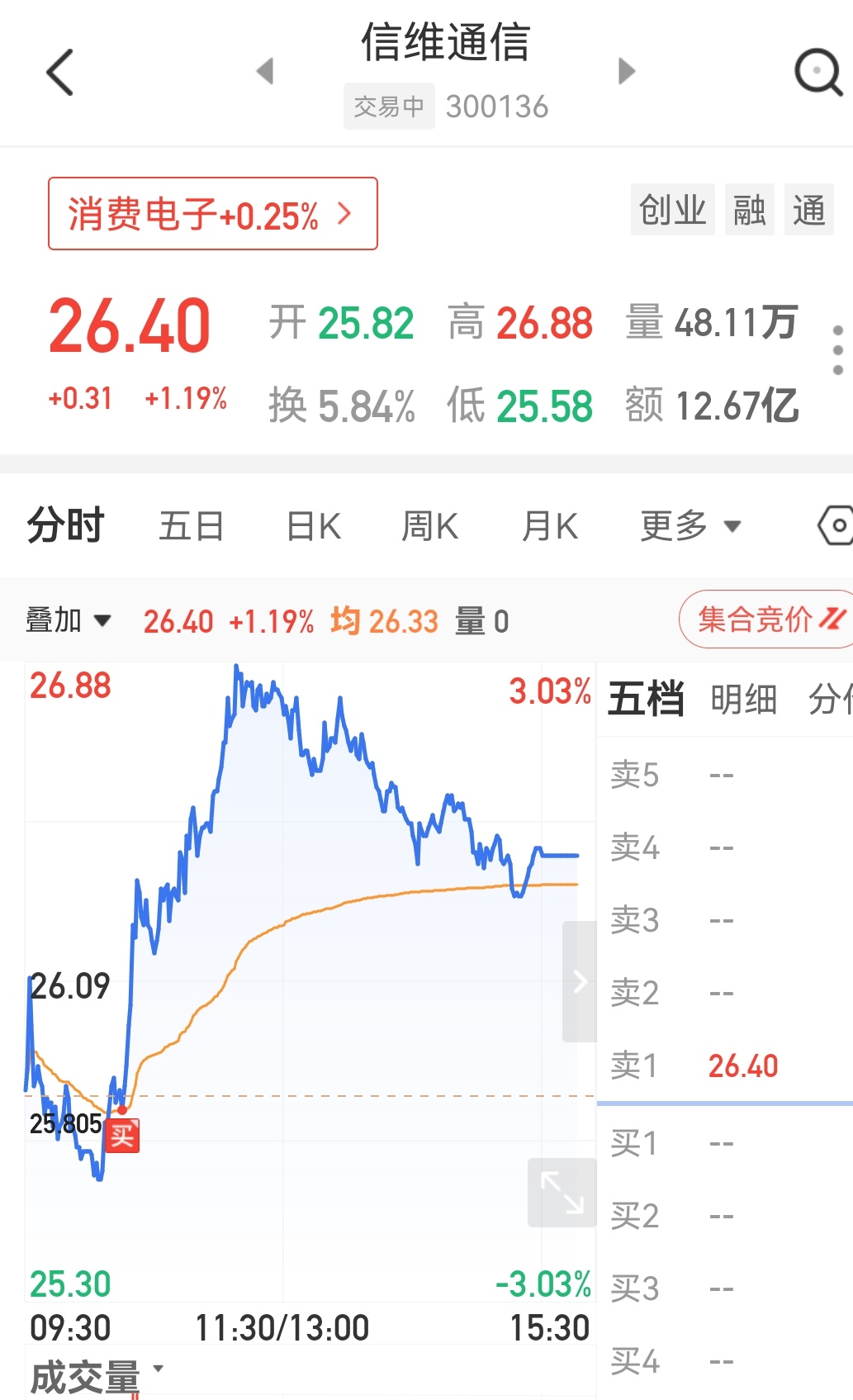This screenshot has height=1400, width=853.
Task: Switch to the 日K chart tab
Action: click(313, 526)
